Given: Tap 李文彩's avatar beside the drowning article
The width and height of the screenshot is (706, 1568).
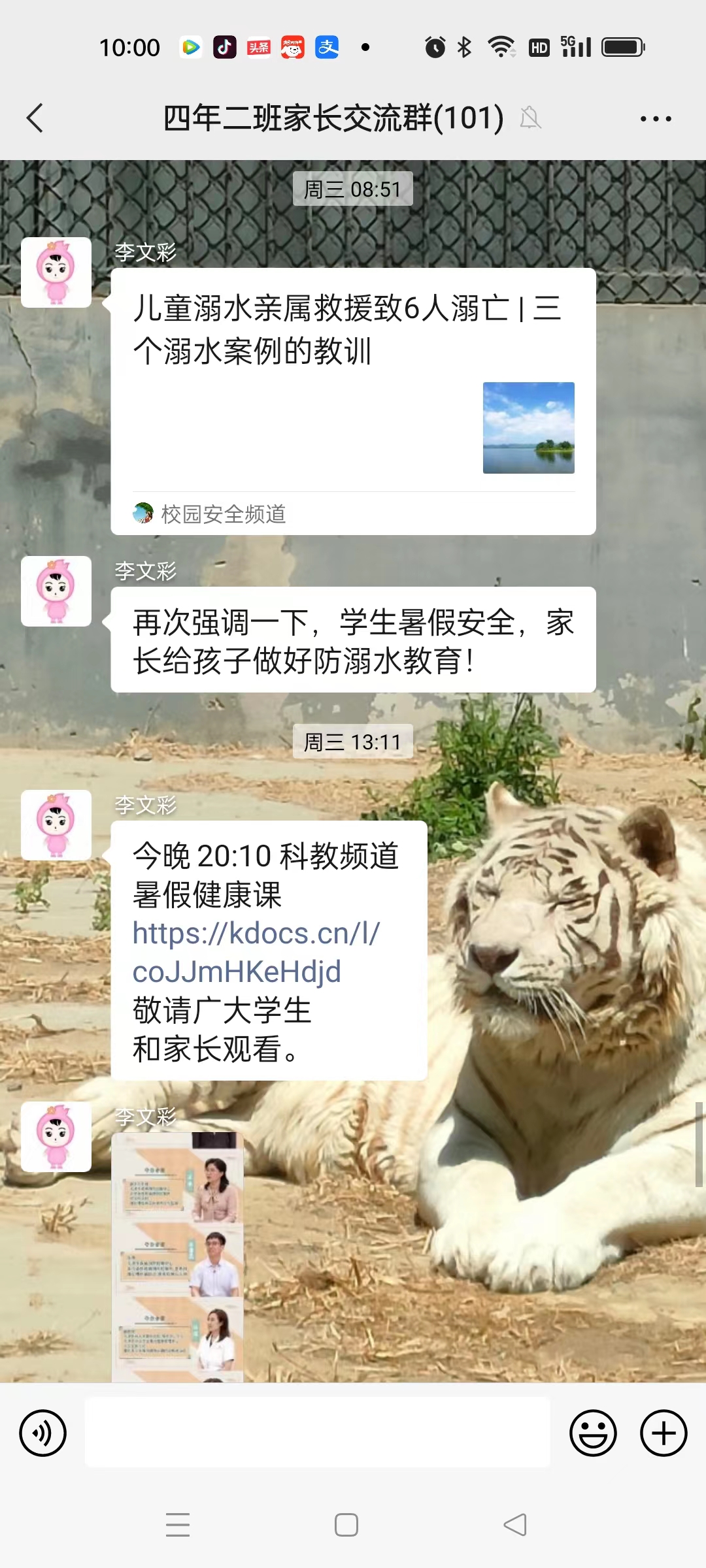Looking at the screenshot, I should click(56, 272).
